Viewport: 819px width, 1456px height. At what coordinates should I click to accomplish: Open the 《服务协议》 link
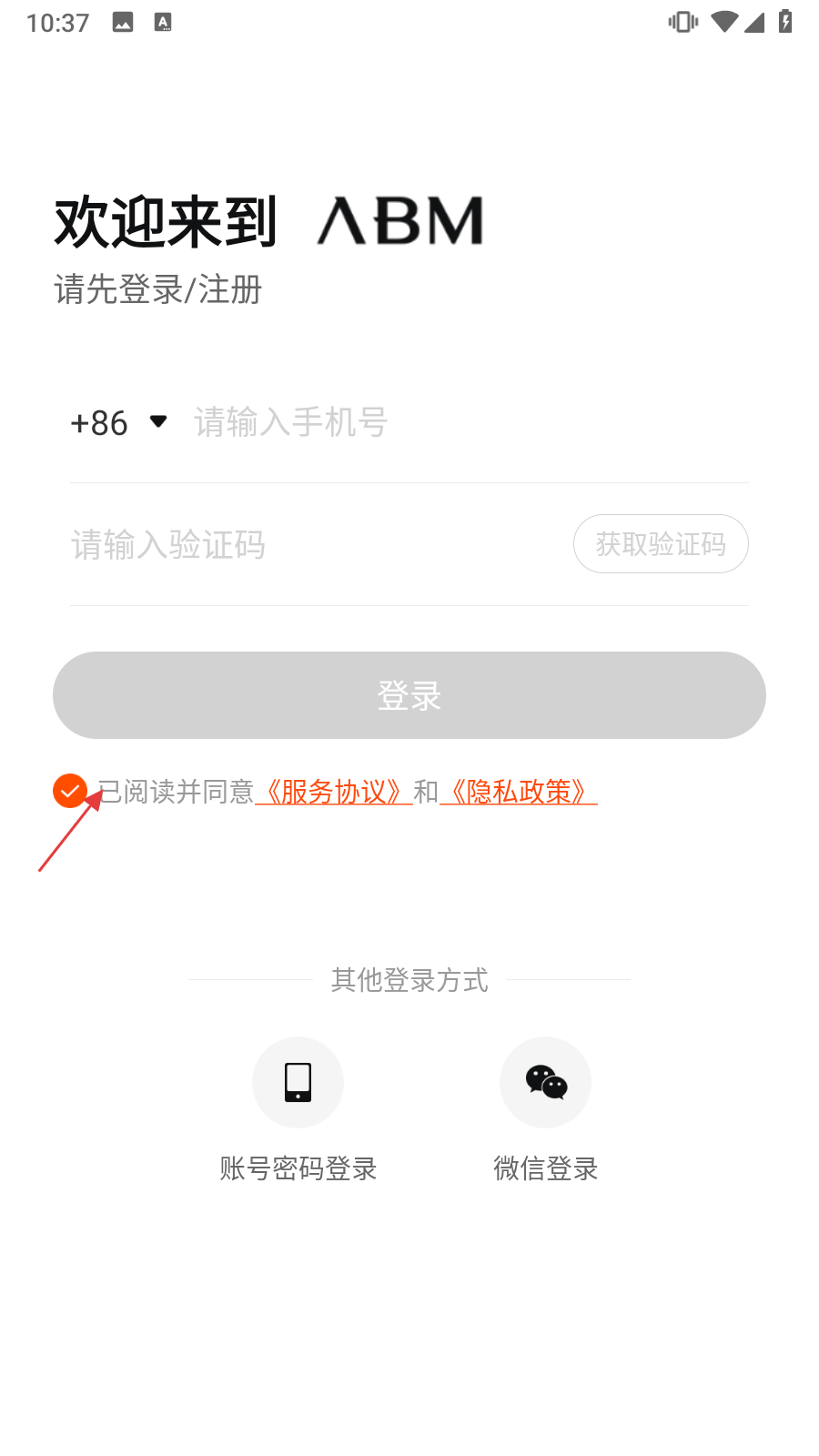334,792
